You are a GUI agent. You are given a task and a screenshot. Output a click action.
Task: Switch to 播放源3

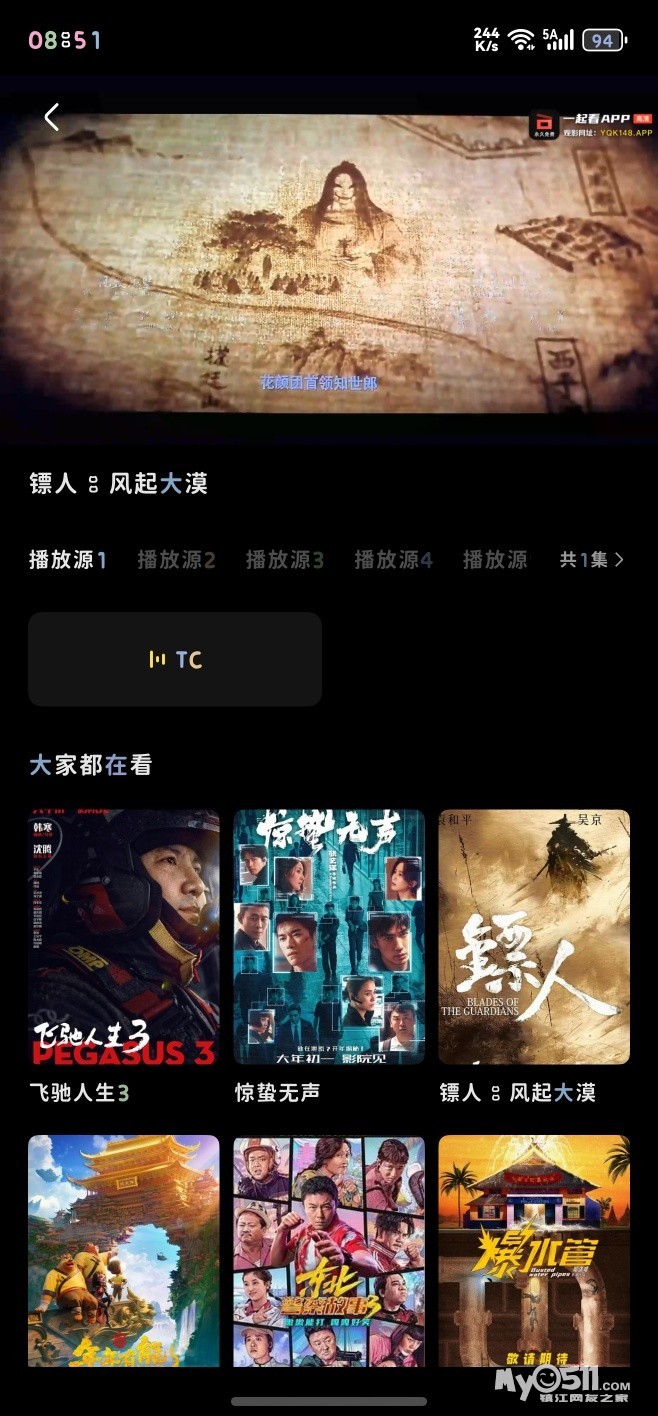click(x=285, y=560)
